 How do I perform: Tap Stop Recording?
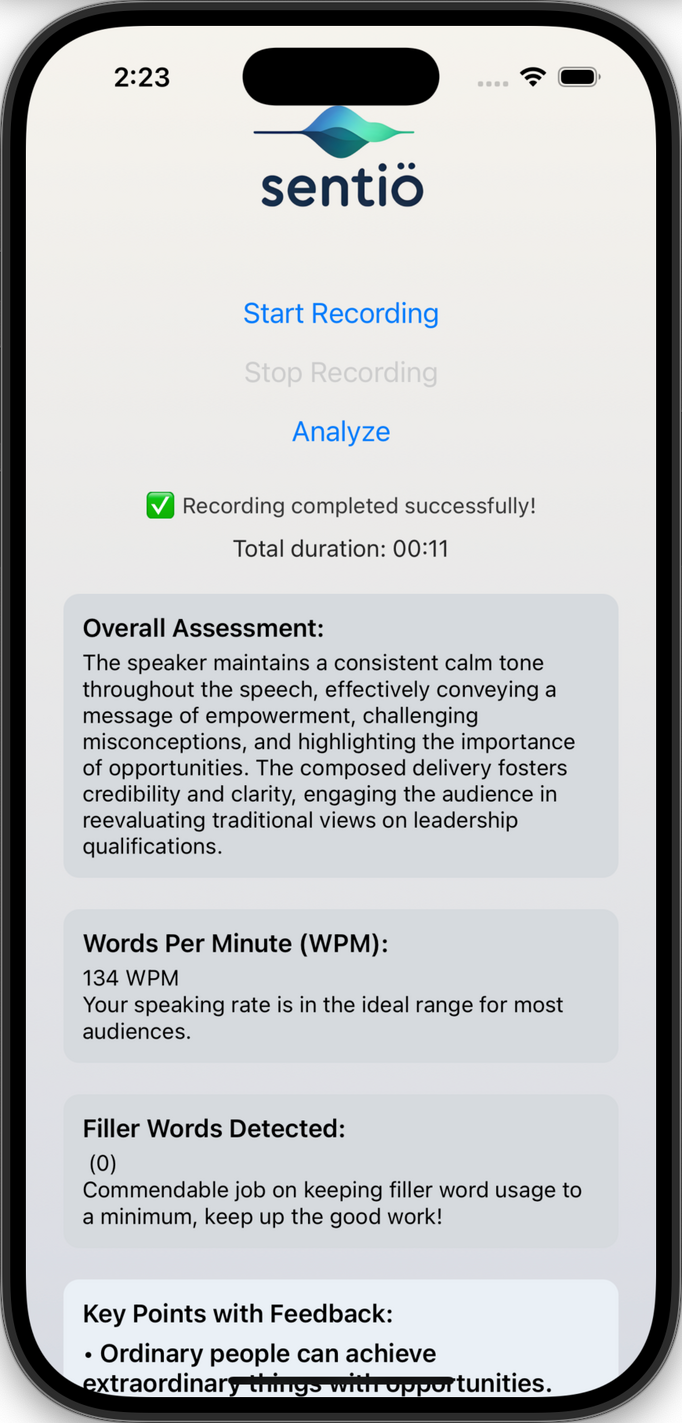click(x=341, y=372)
